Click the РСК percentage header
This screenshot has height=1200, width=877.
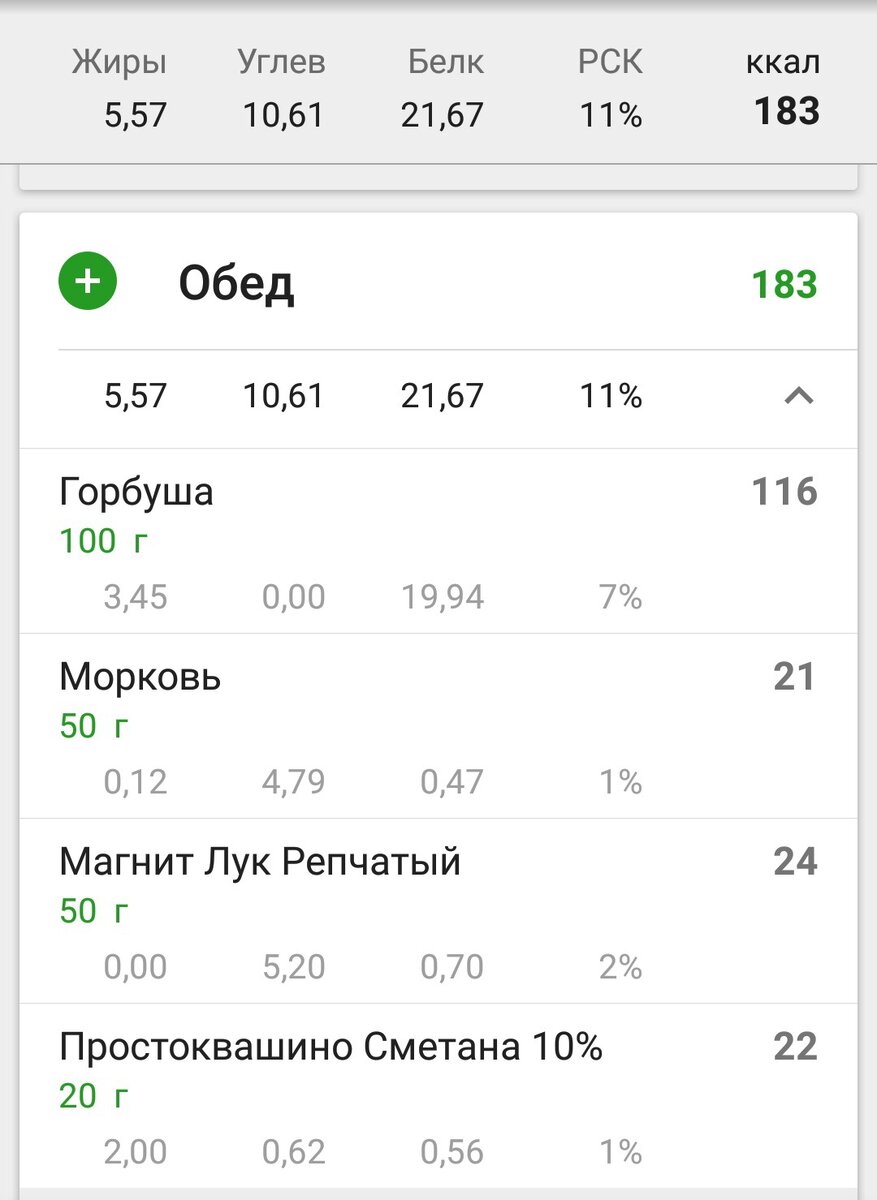(x=608, y=61)
